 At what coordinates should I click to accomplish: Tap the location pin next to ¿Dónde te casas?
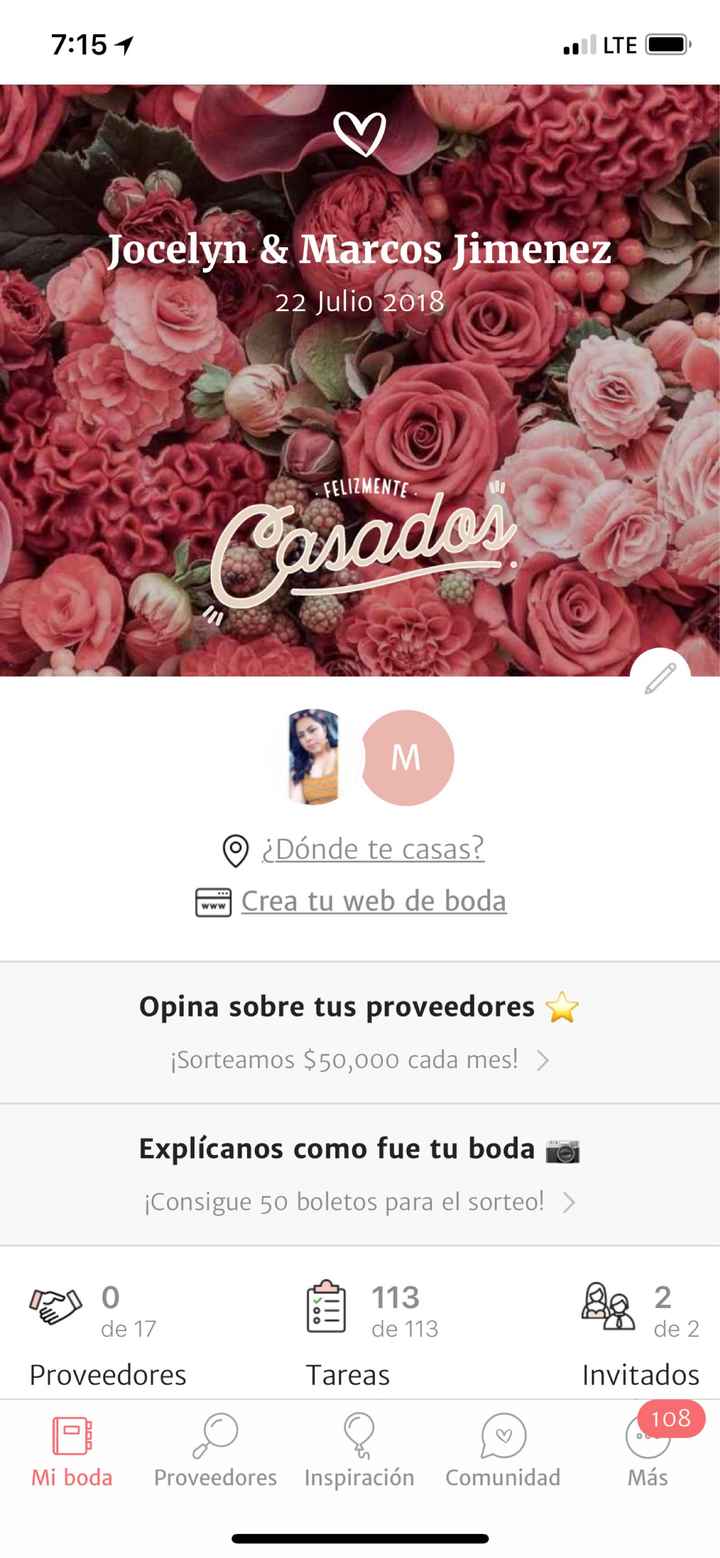tap(235, 851)
